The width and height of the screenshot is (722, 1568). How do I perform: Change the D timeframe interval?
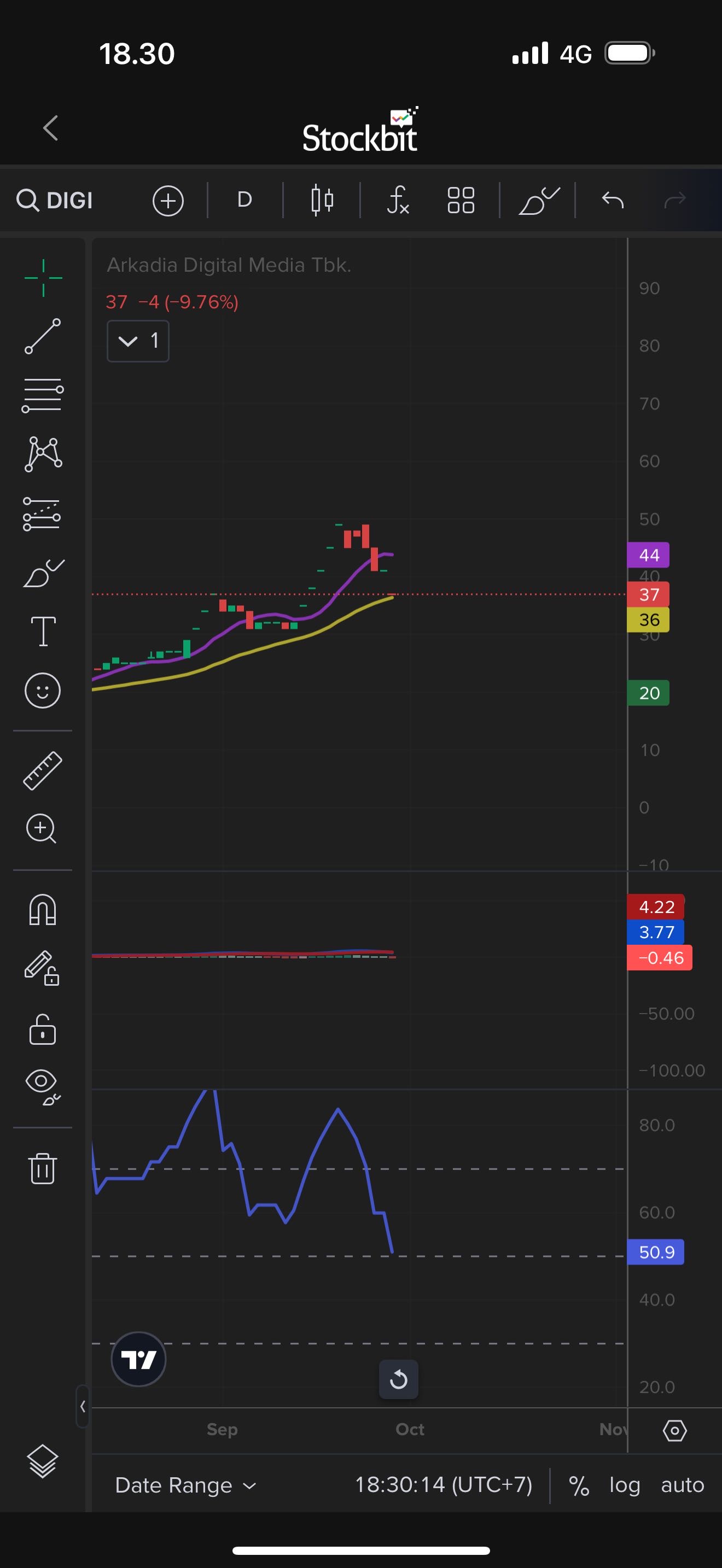[244, 200]
